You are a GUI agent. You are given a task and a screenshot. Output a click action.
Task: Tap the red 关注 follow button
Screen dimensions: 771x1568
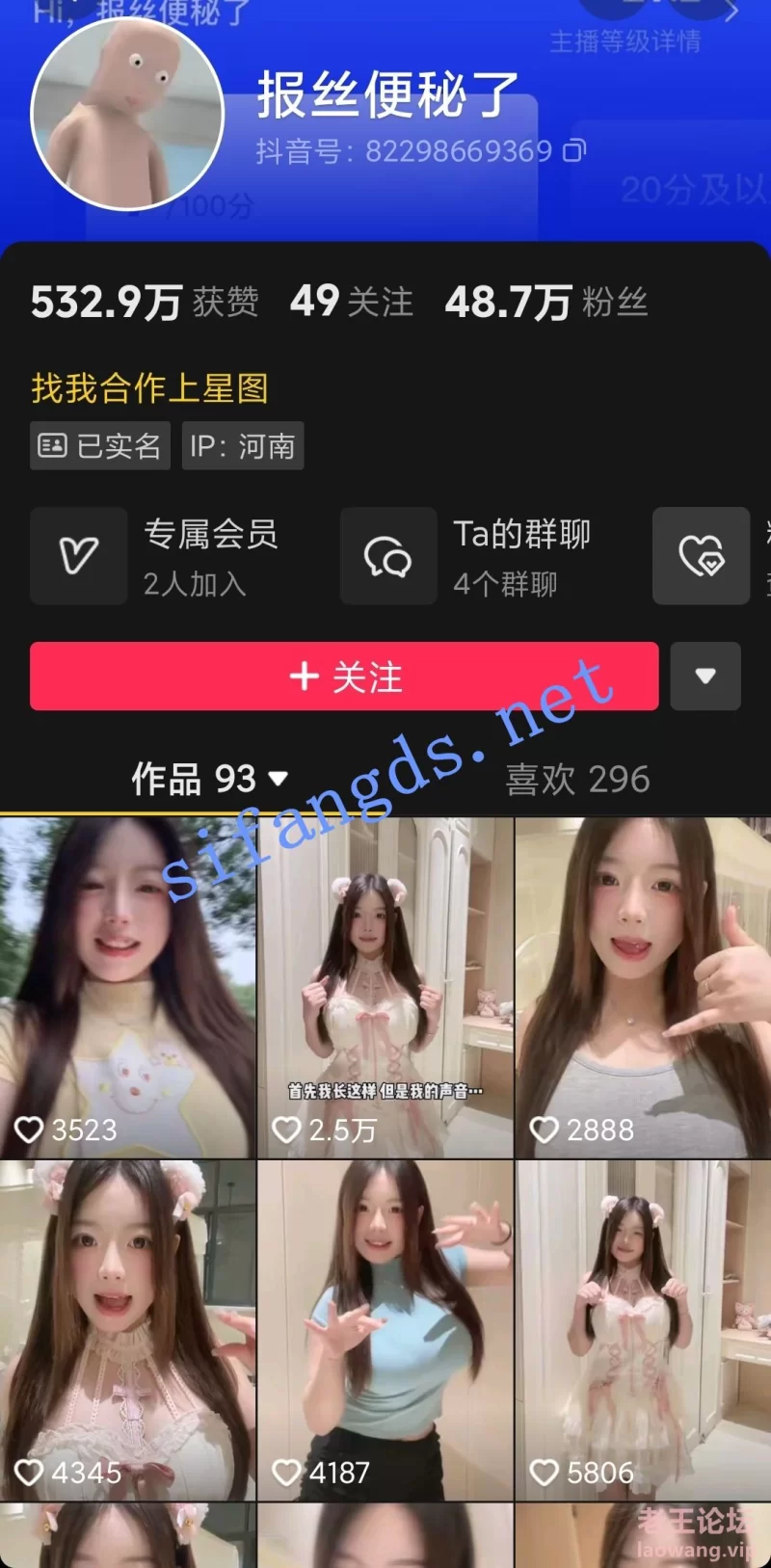(344, 677)
